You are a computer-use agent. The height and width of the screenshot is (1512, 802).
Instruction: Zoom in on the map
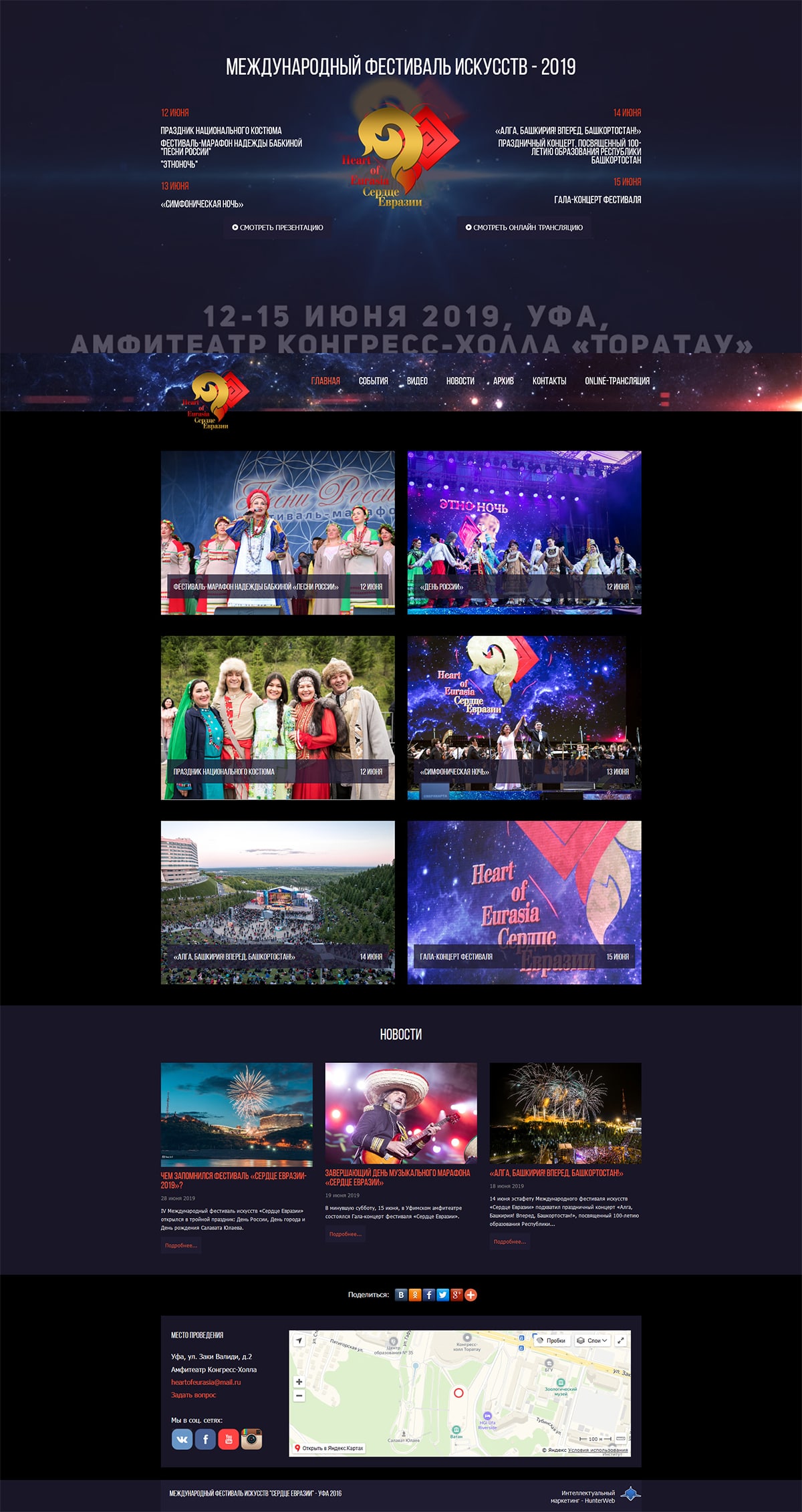pos(299,1382)
